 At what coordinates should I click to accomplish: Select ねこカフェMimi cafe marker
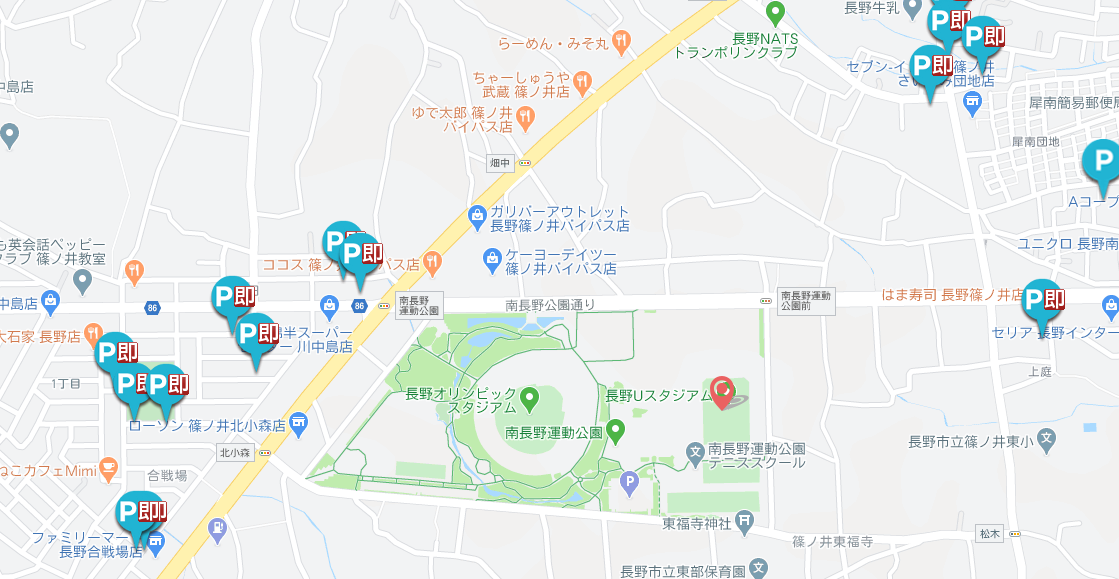(x=108, y=467)
